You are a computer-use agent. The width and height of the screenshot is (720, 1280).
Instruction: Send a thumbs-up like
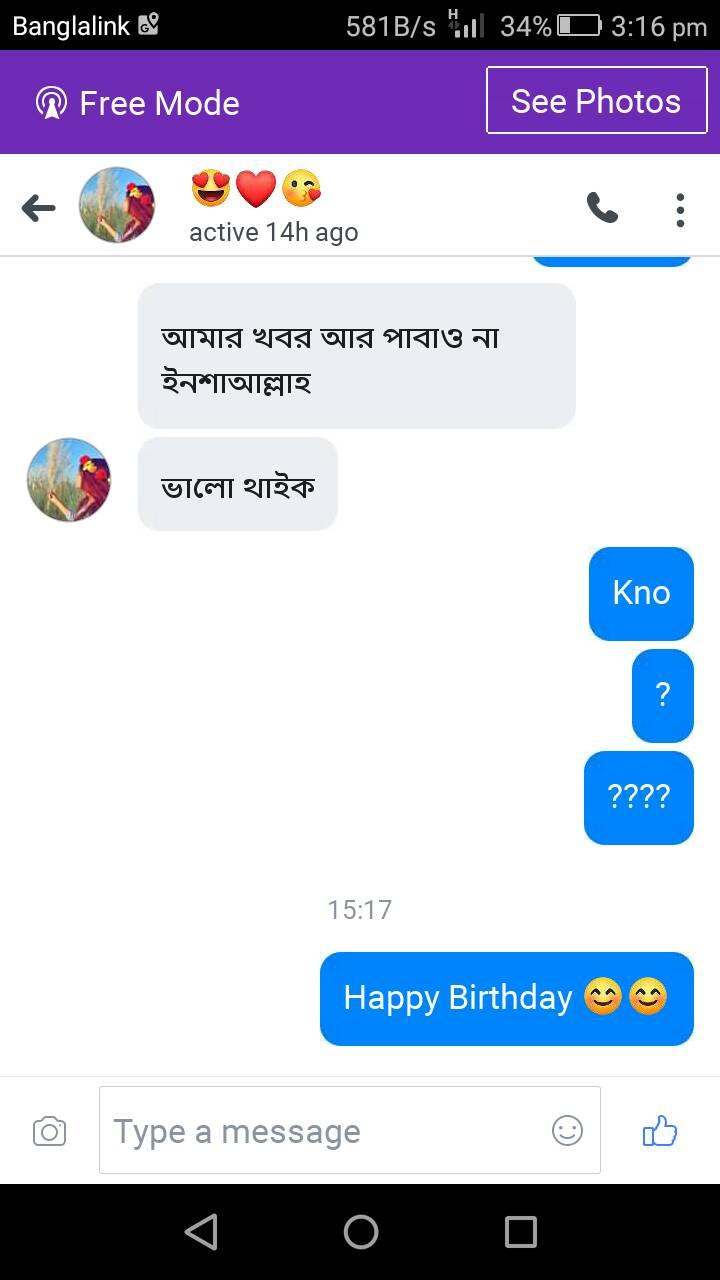[659, 1130]
